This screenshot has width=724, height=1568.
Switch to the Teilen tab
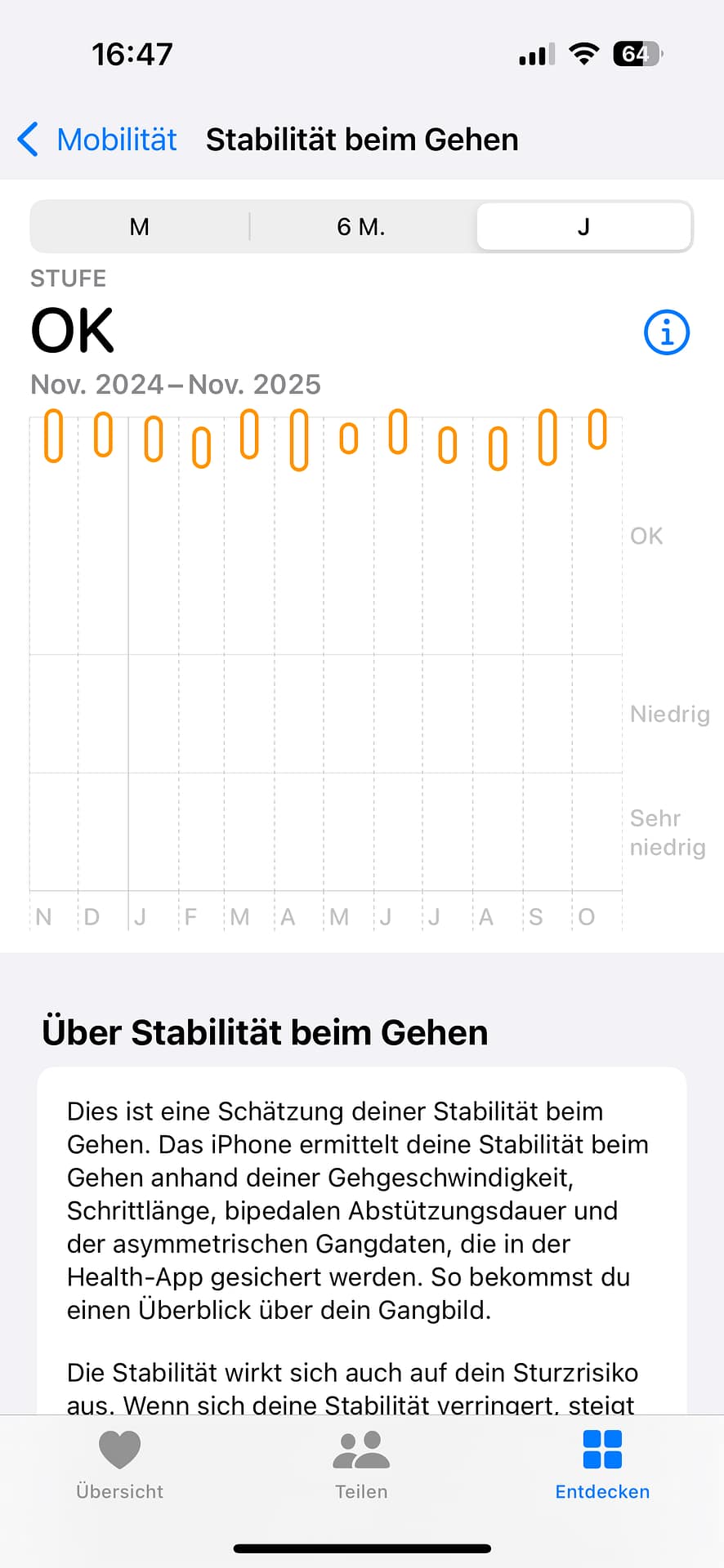[361, 1465]
